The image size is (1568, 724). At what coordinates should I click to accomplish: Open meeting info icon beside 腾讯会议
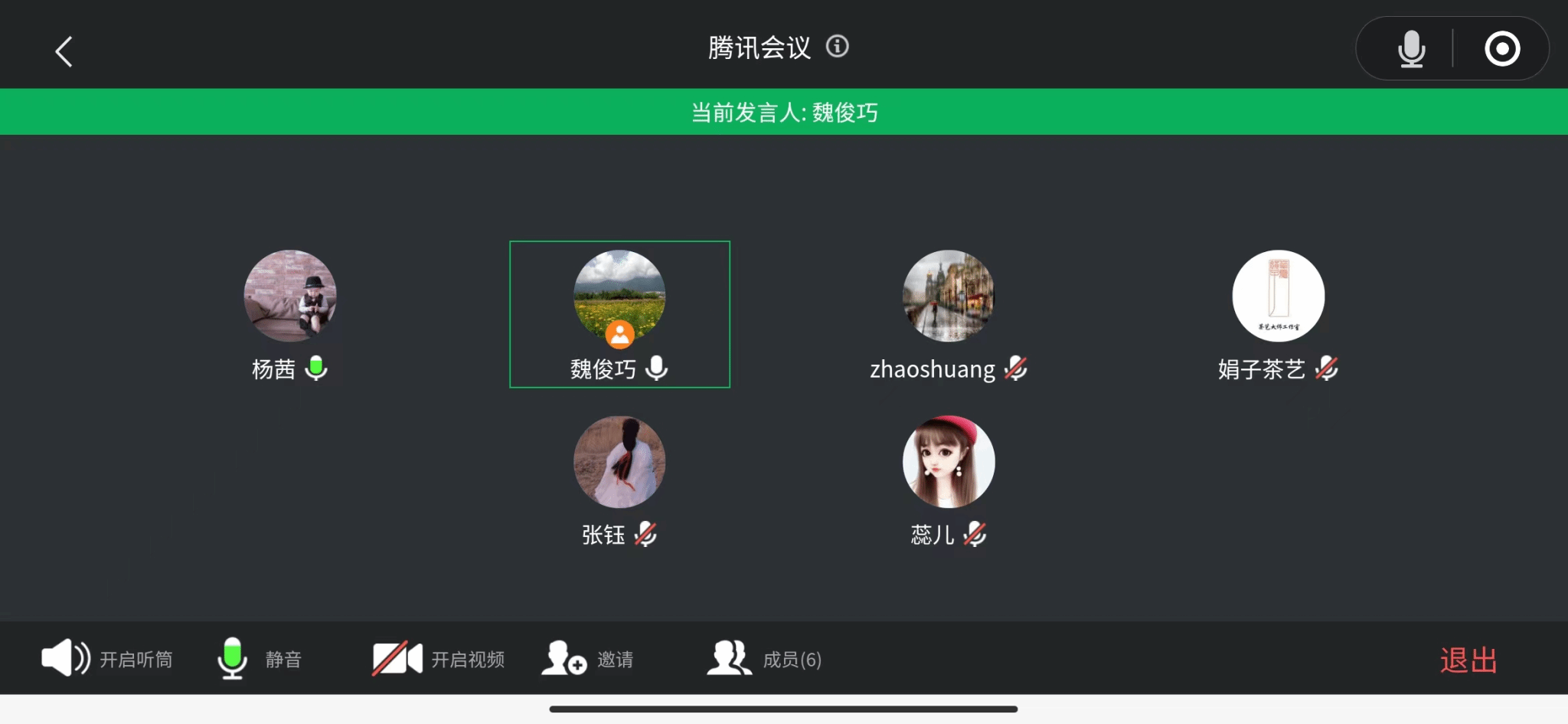837,47
